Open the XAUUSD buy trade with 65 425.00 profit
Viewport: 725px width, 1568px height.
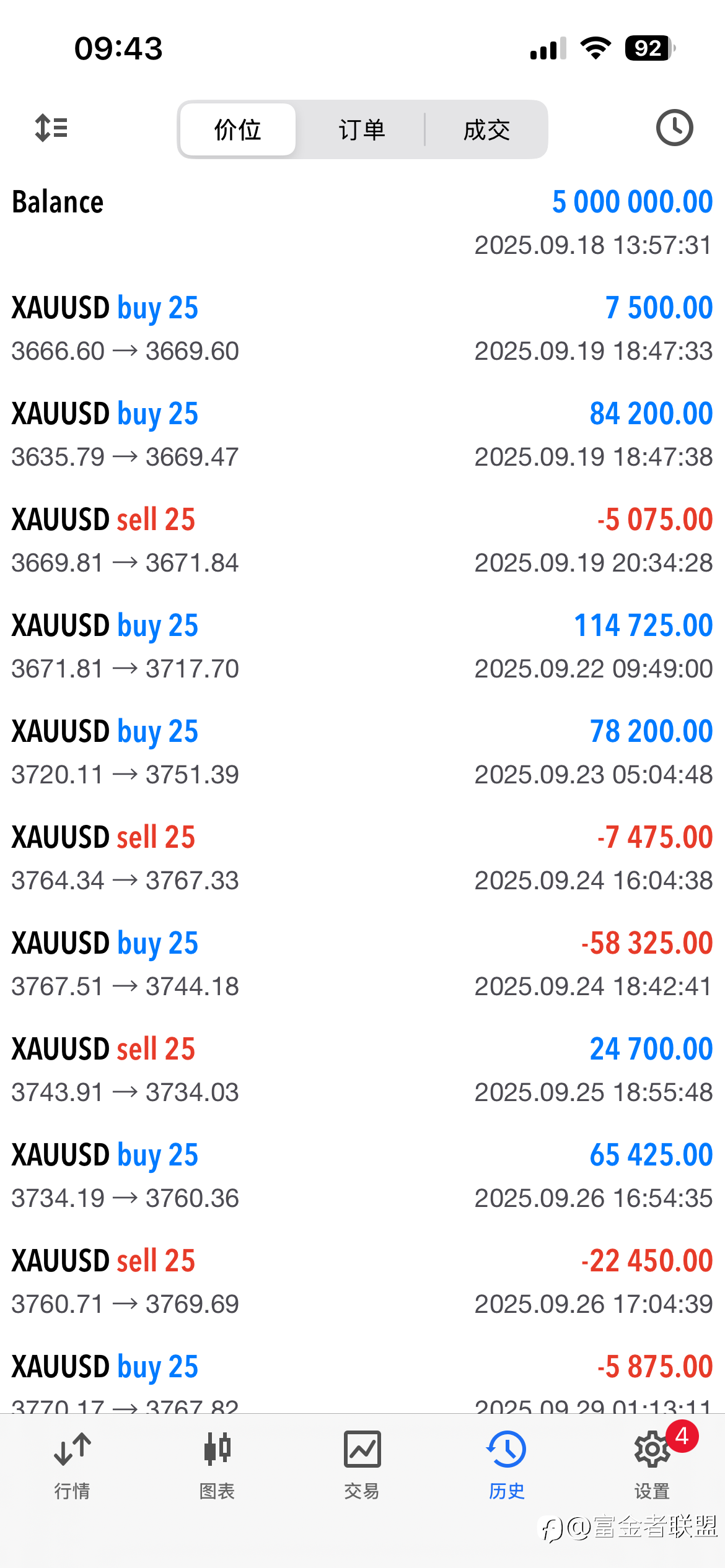[x=362, y=1176]
